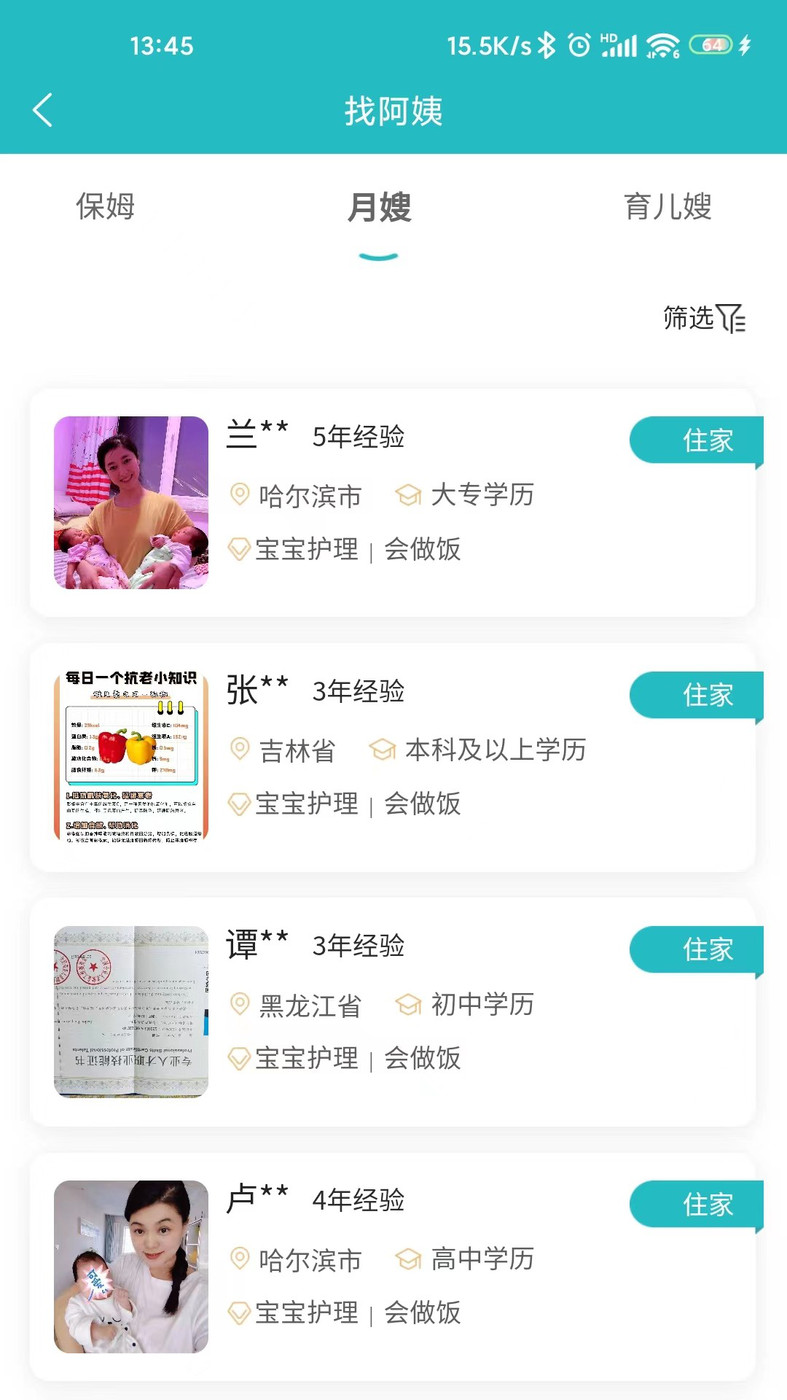Go back using the top-left arrow
Image resolution: width=787 pixels, height=1400 pixels.
(42, 110)
